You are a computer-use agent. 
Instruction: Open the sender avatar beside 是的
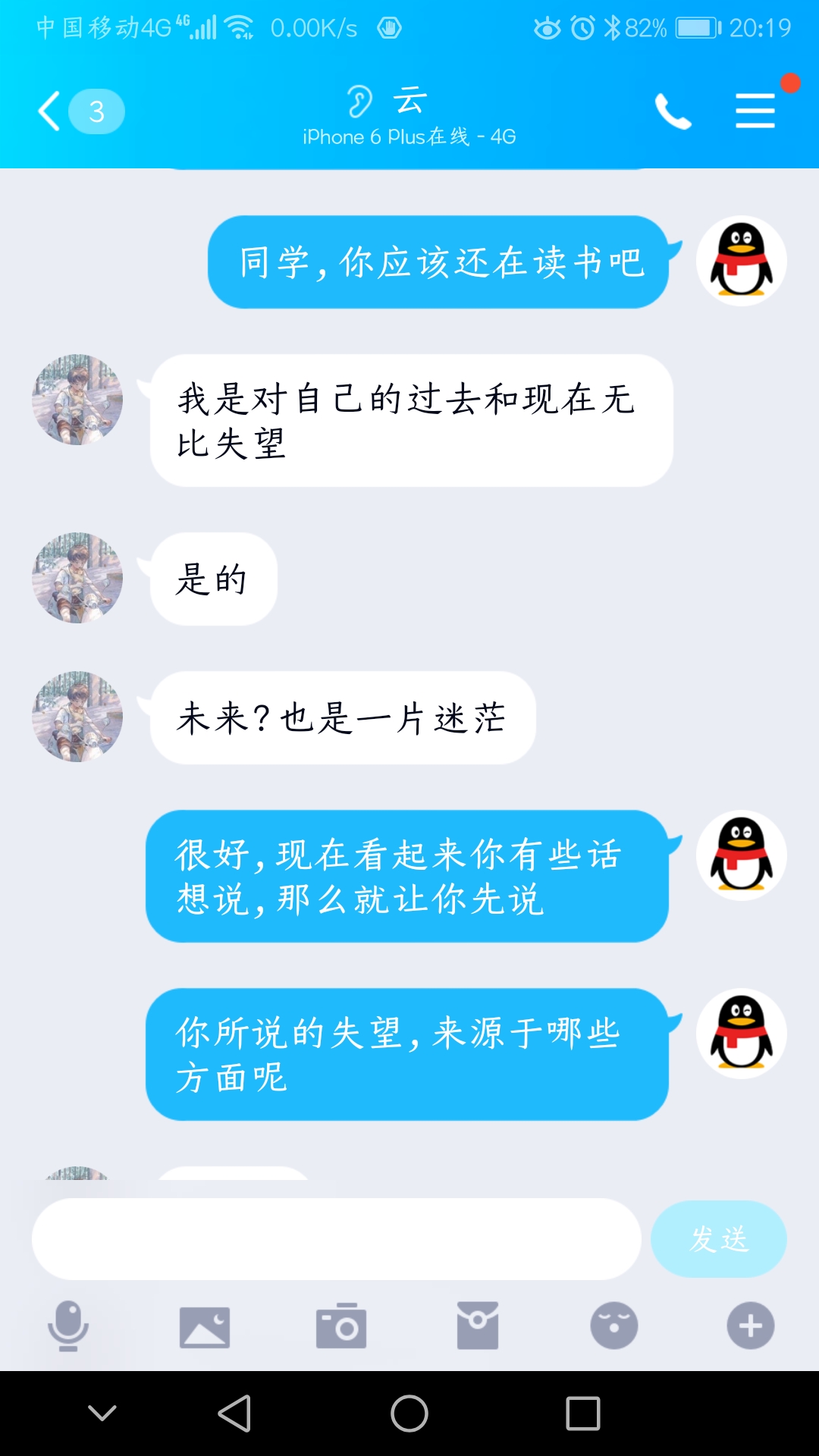(77, 578)
